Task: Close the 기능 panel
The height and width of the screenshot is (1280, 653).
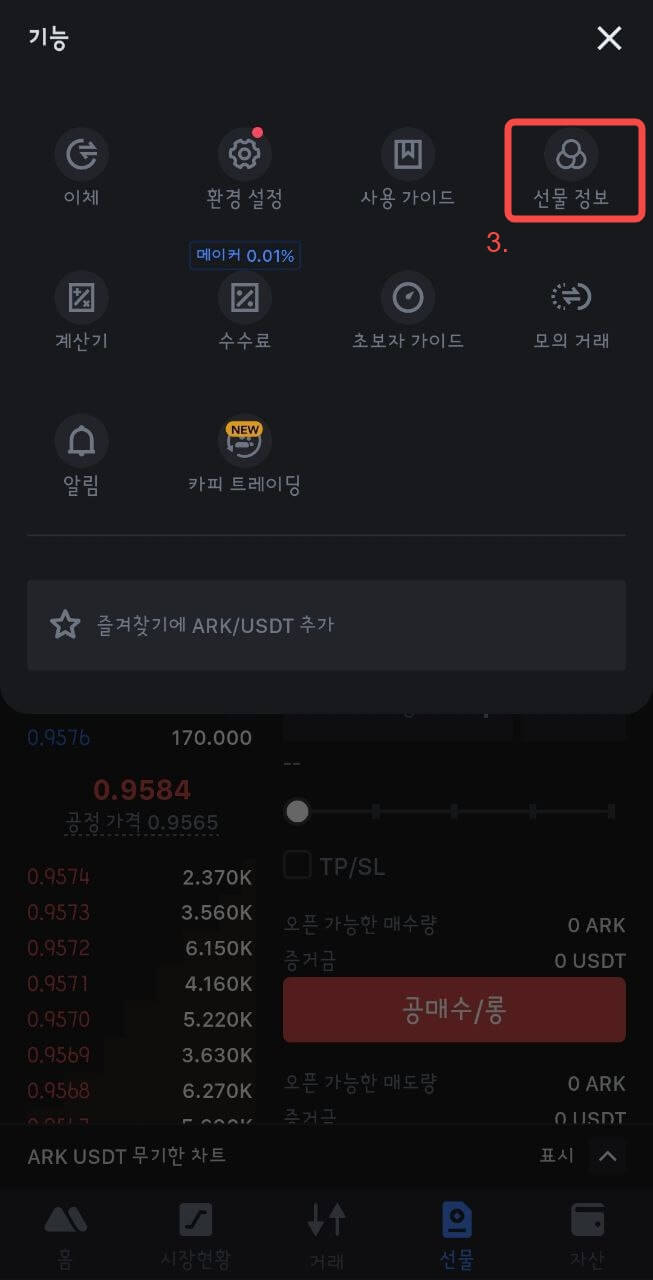Action: tap(609, 39)
